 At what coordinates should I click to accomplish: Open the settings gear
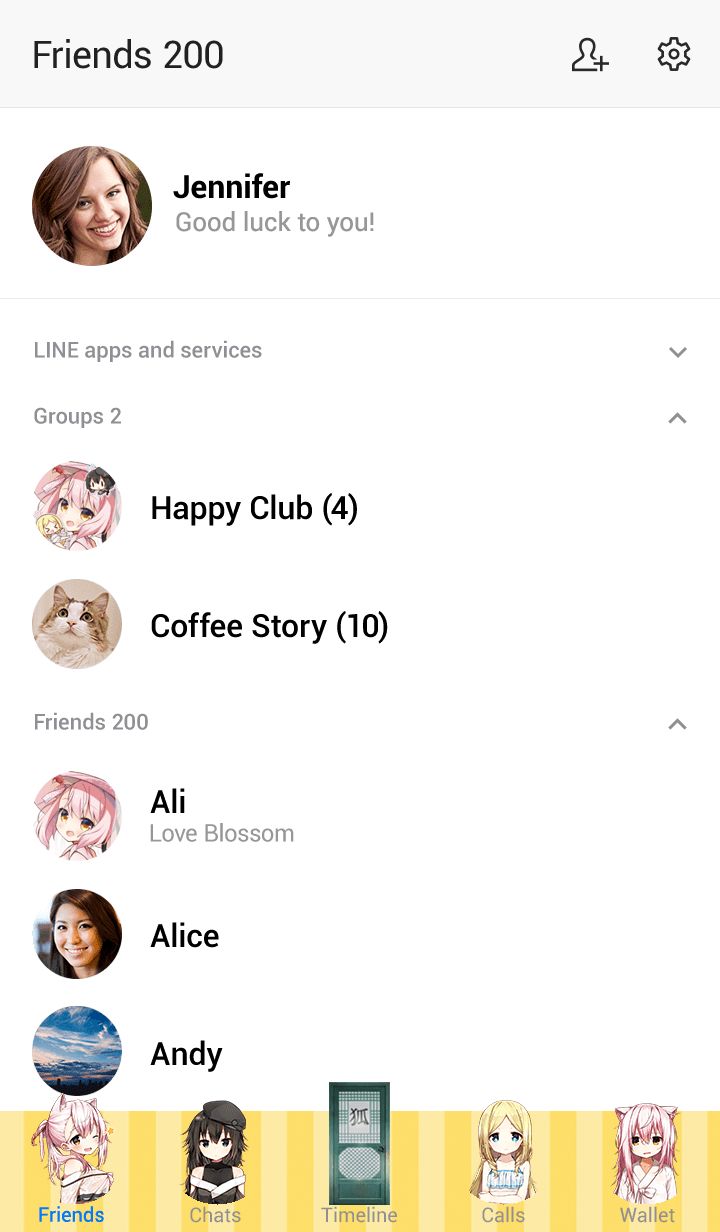[674, 54]
